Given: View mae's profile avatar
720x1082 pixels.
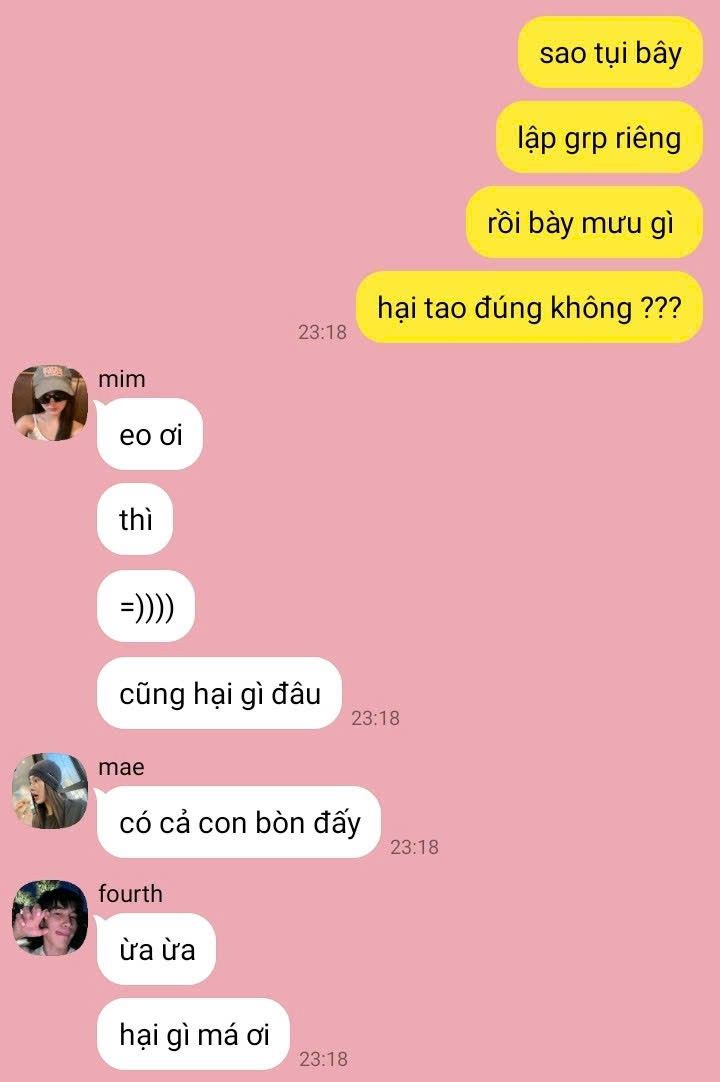Looking at the screenshot, I should coord(50,791).
